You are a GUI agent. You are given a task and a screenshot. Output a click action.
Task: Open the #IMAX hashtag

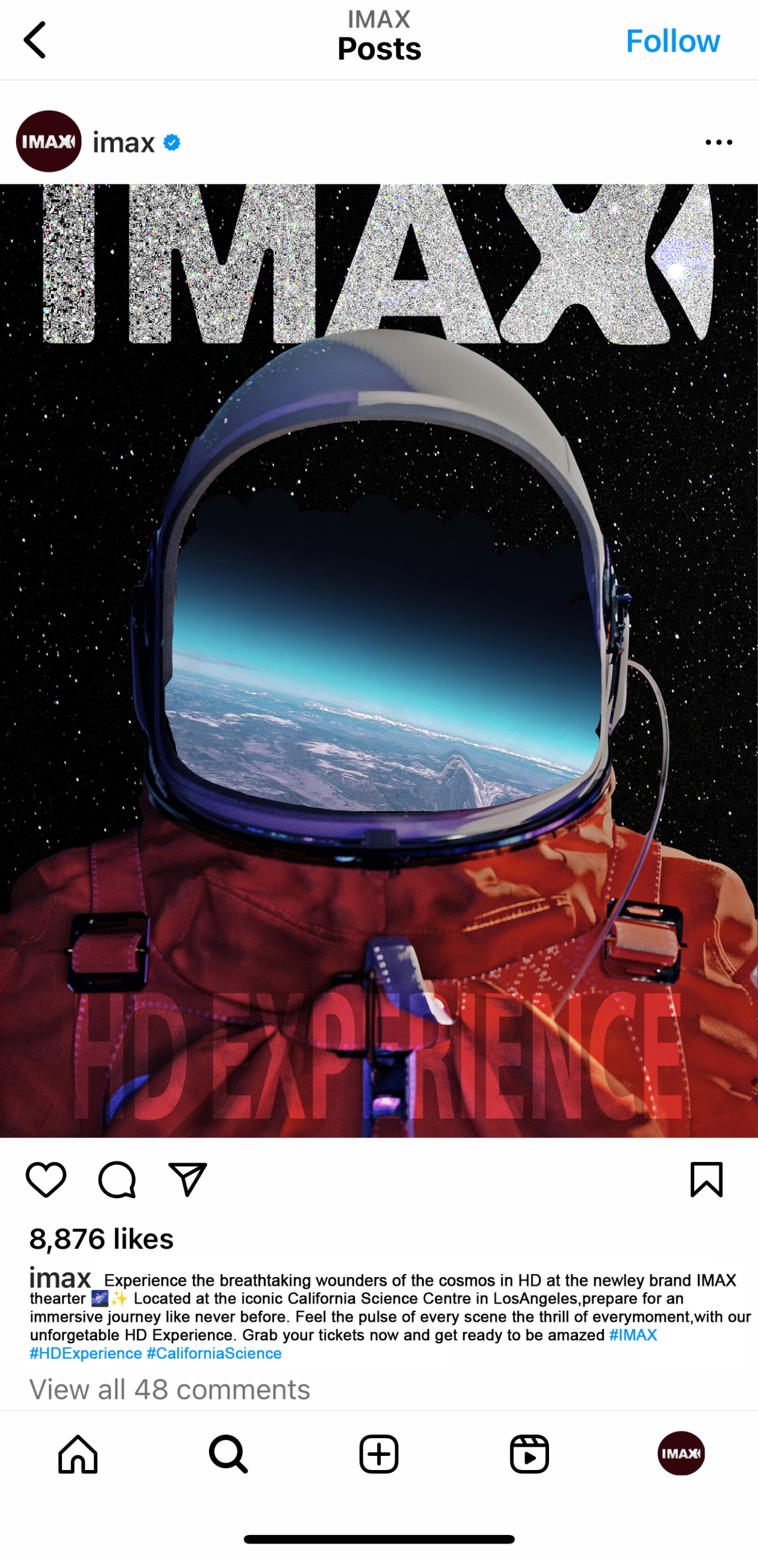(632, 1335)
